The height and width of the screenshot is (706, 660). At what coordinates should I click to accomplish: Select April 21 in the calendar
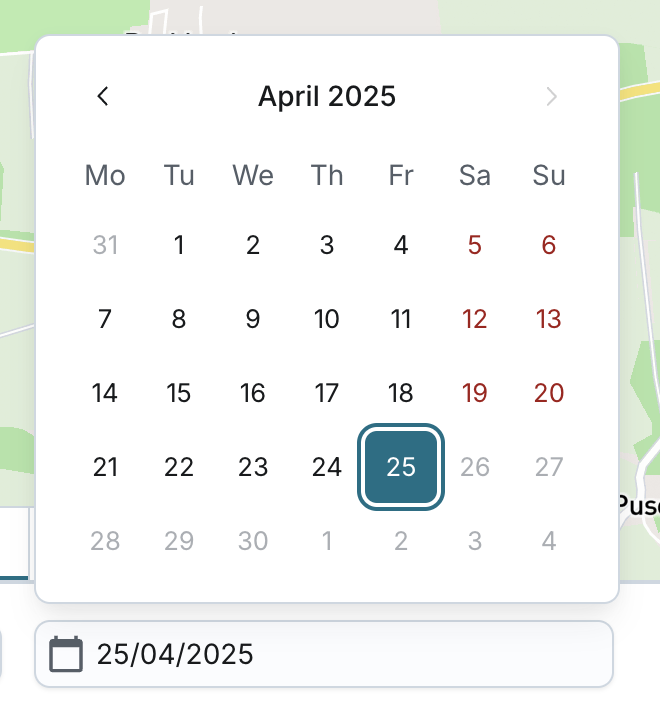coord(105,467)
